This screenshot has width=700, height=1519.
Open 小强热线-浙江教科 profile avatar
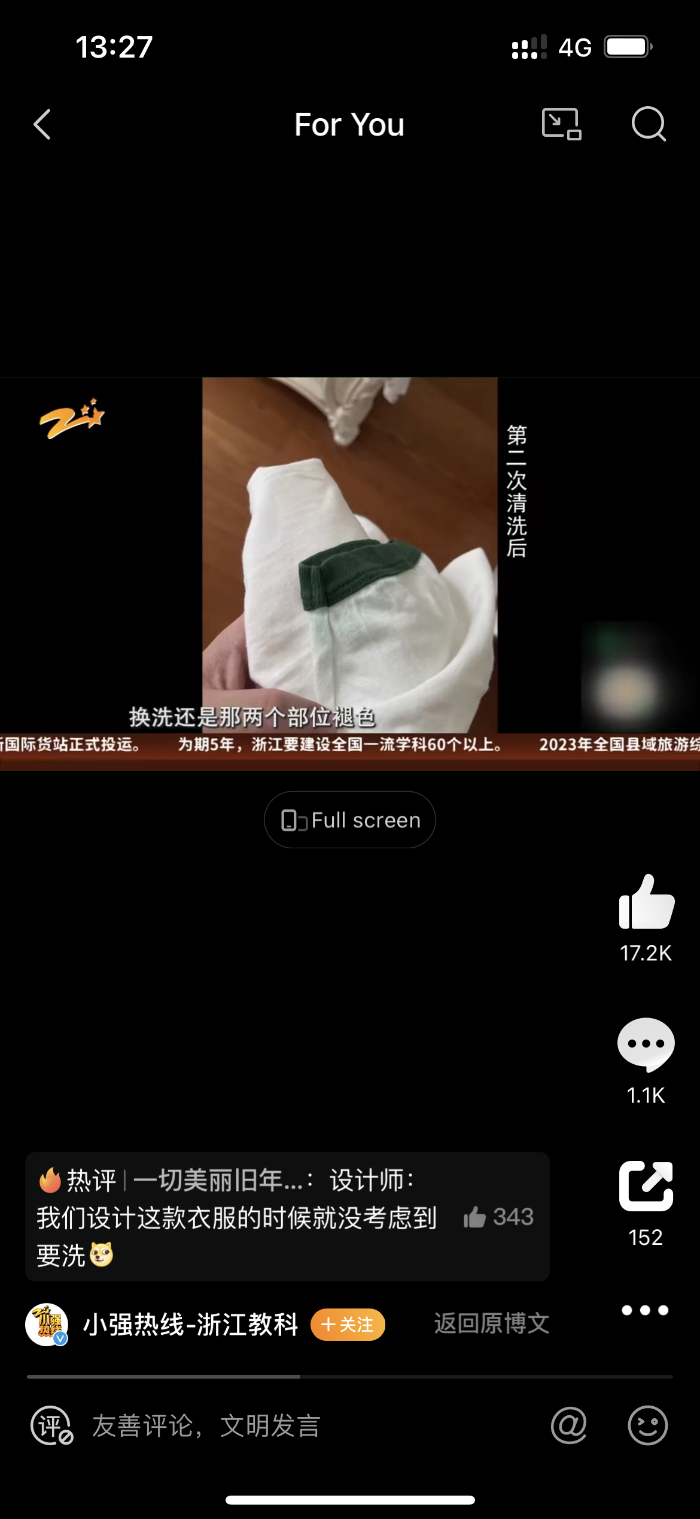pos(46,1325)
